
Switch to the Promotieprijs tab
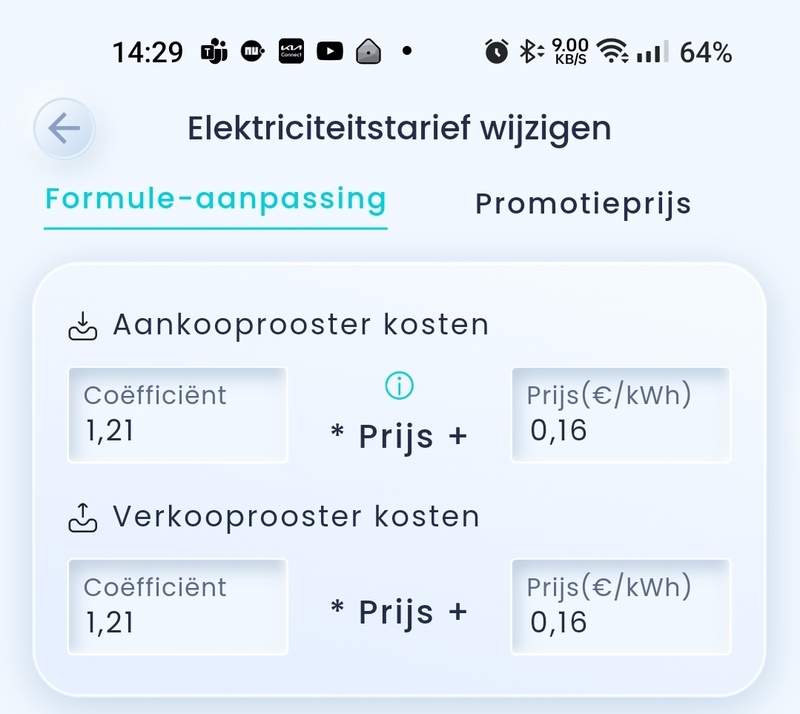pyautogui.click(x=583, y=204)
